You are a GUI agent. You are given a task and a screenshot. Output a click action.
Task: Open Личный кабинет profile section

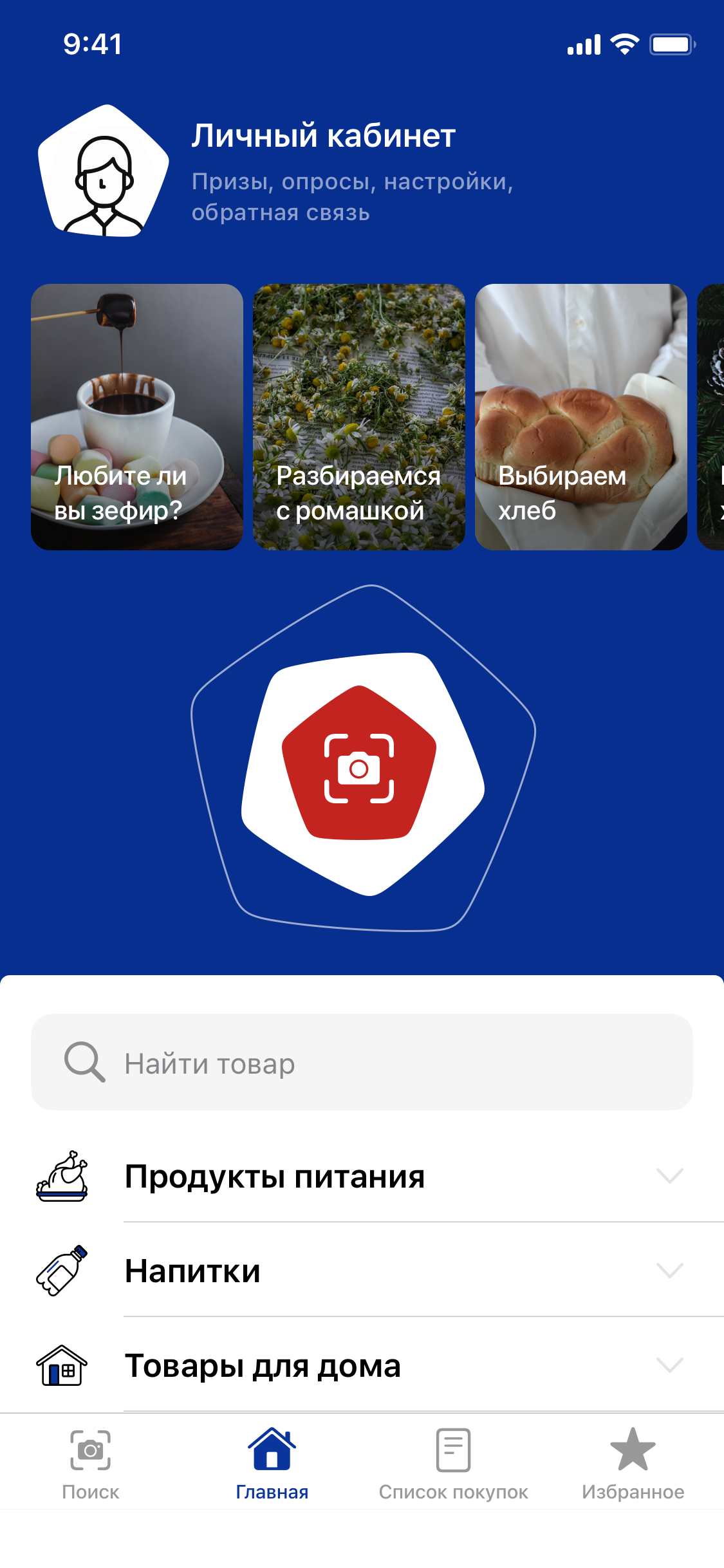tap(322, 171)
